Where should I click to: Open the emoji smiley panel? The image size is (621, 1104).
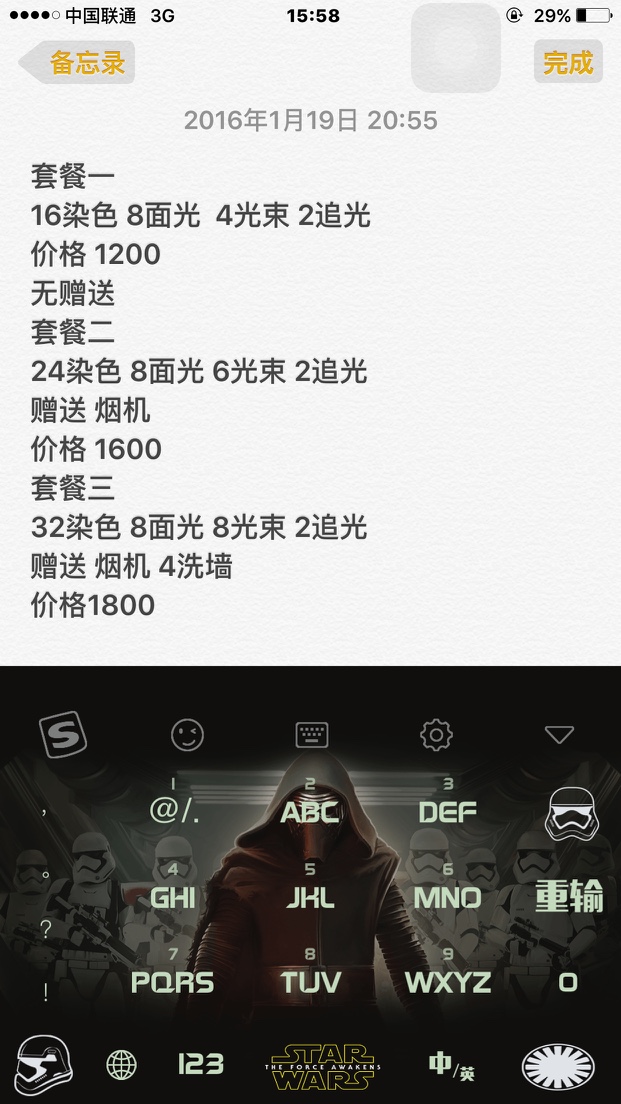pyautogui.click(x=187, y=736)
